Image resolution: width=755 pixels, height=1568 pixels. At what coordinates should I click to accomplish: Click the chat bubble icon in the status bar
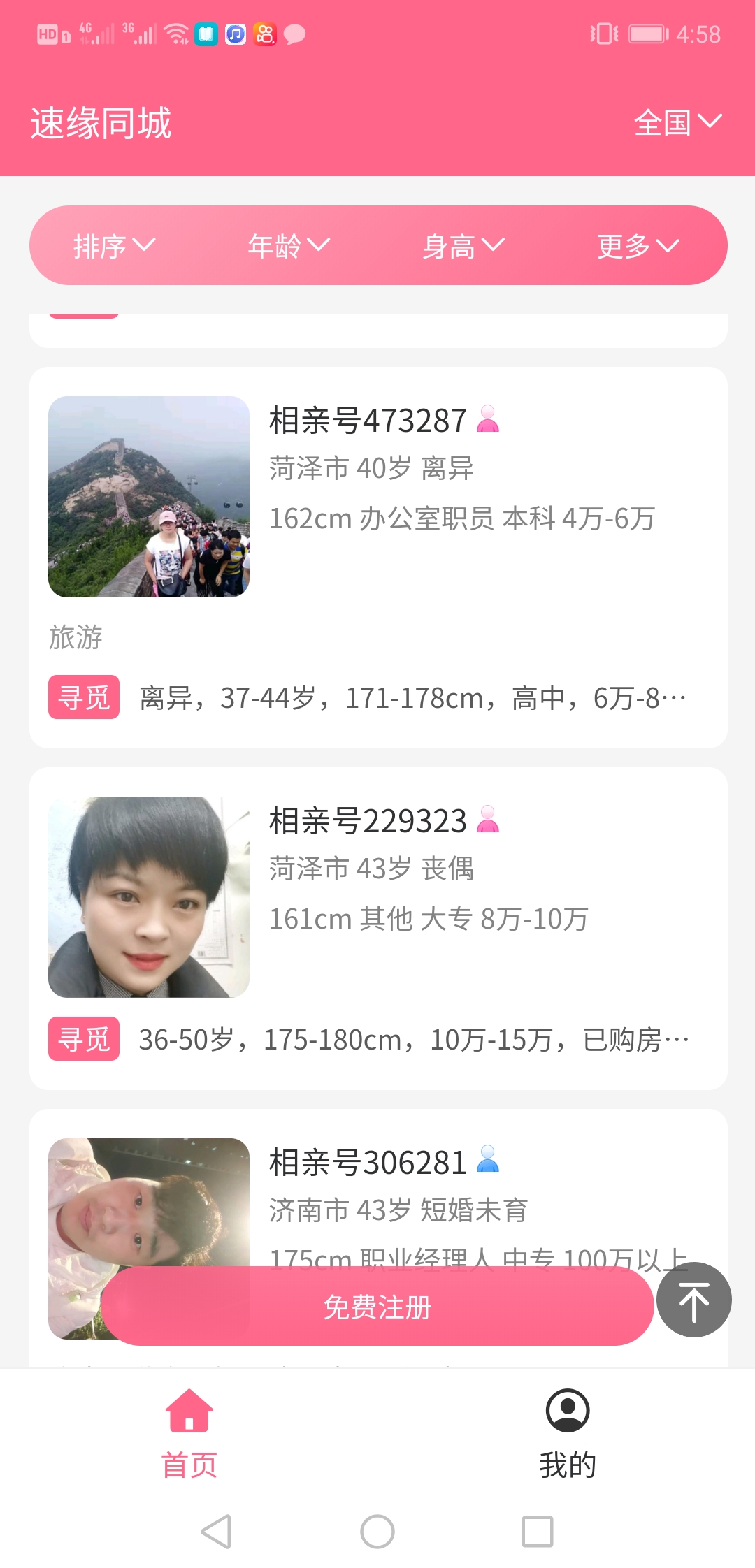tap(294, 33)
